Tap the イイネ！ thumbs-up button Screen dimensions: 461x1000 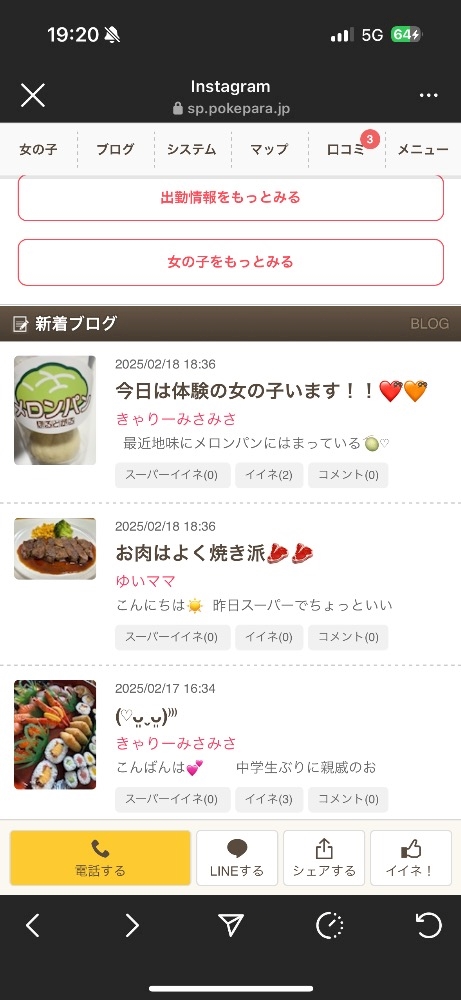click(411, 858)
